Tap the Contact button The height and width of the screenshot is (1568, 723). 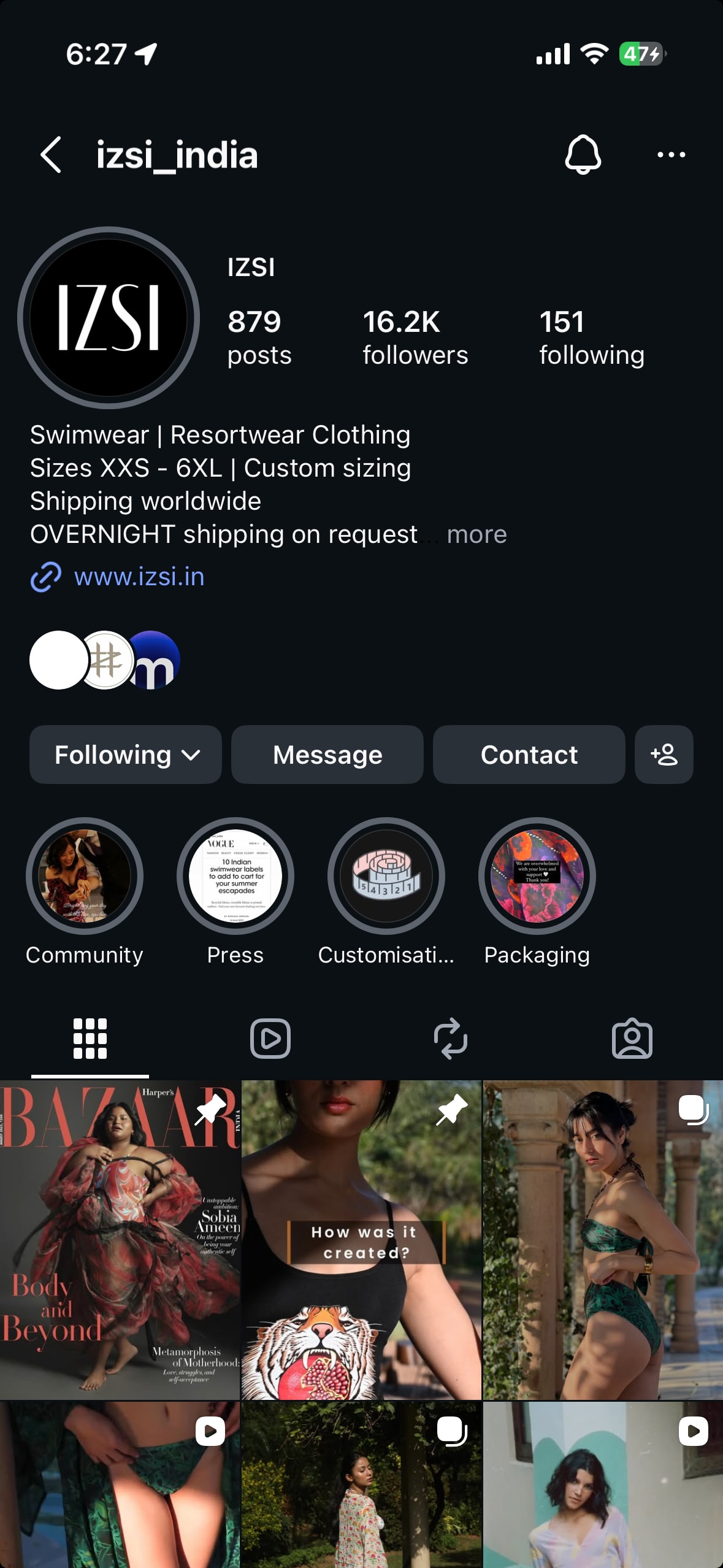point(529,755)
